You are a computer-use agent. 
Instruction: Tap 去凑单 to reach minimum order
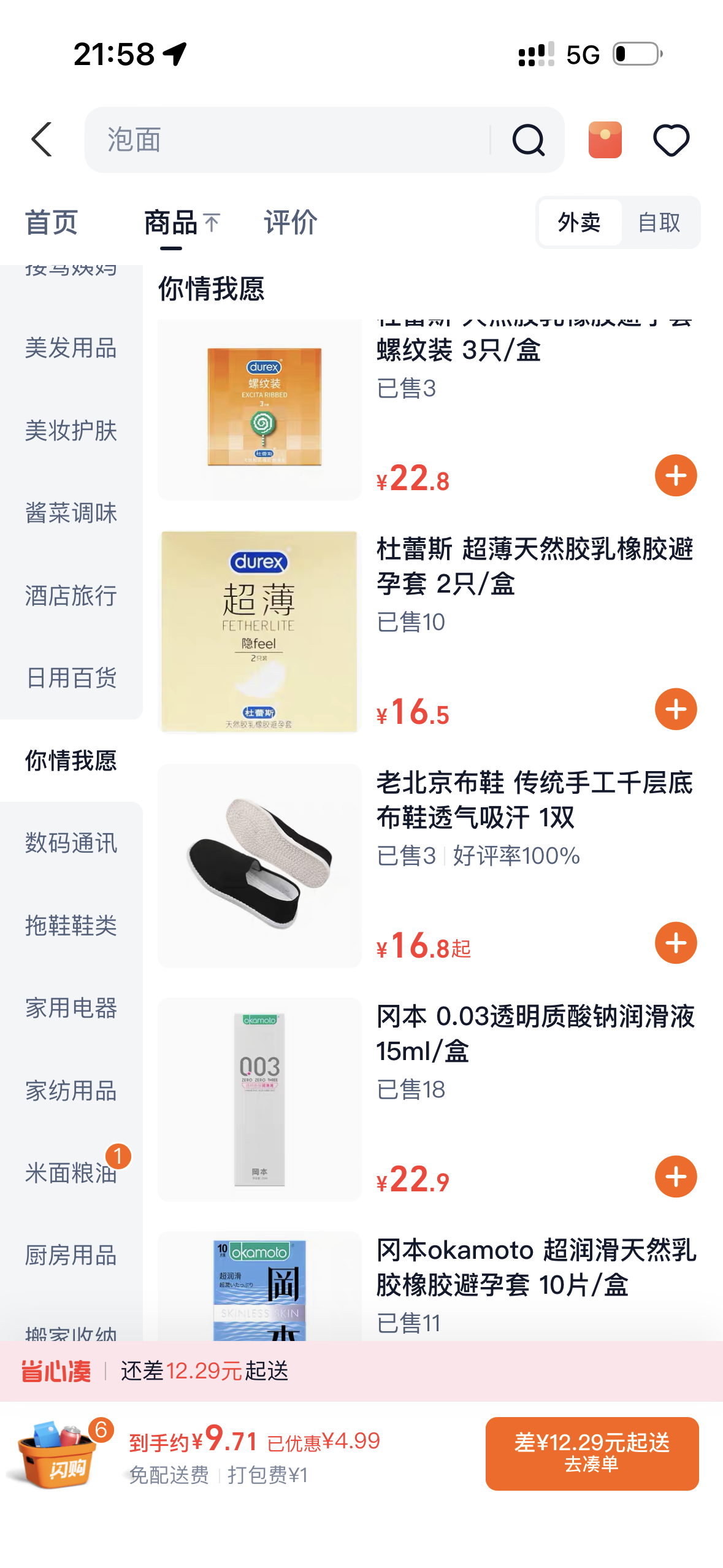pyautogui.click(x=592, y=1453)
